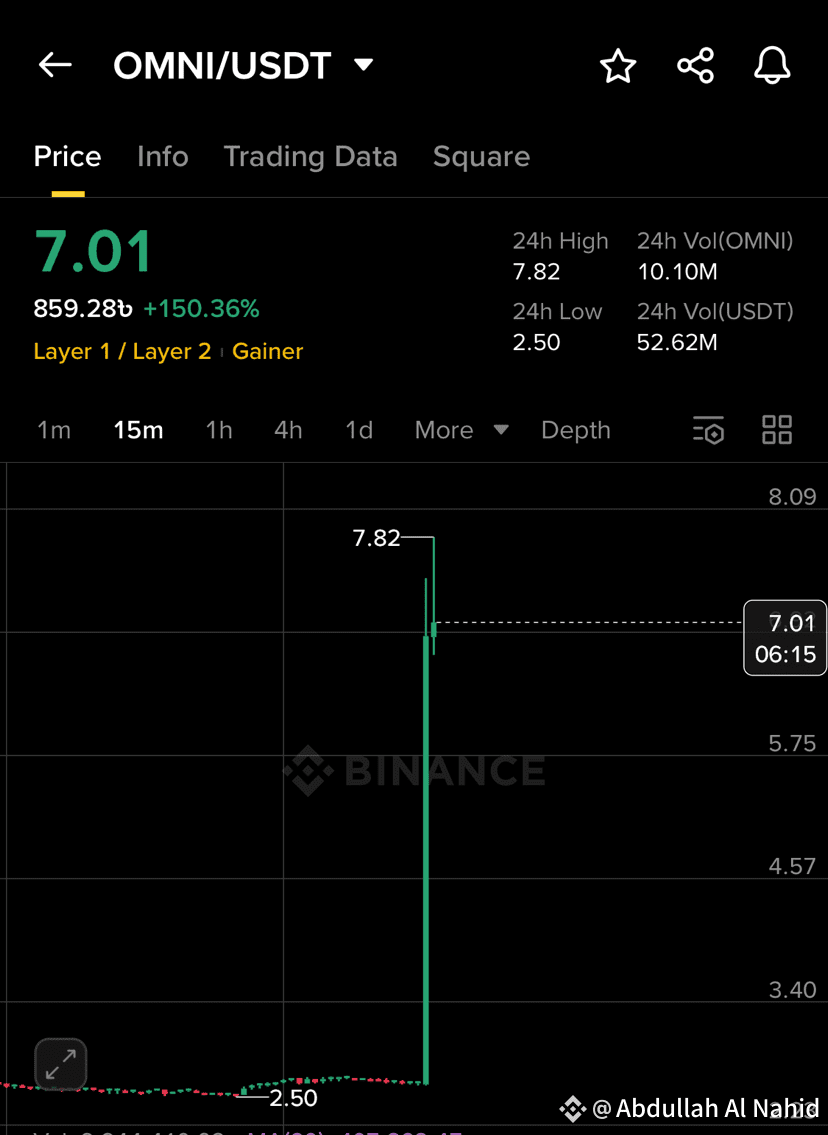Set a price alert with the bell
Image resolution: width=828 pixels, height=1135 pixels.
pos(772,66)
